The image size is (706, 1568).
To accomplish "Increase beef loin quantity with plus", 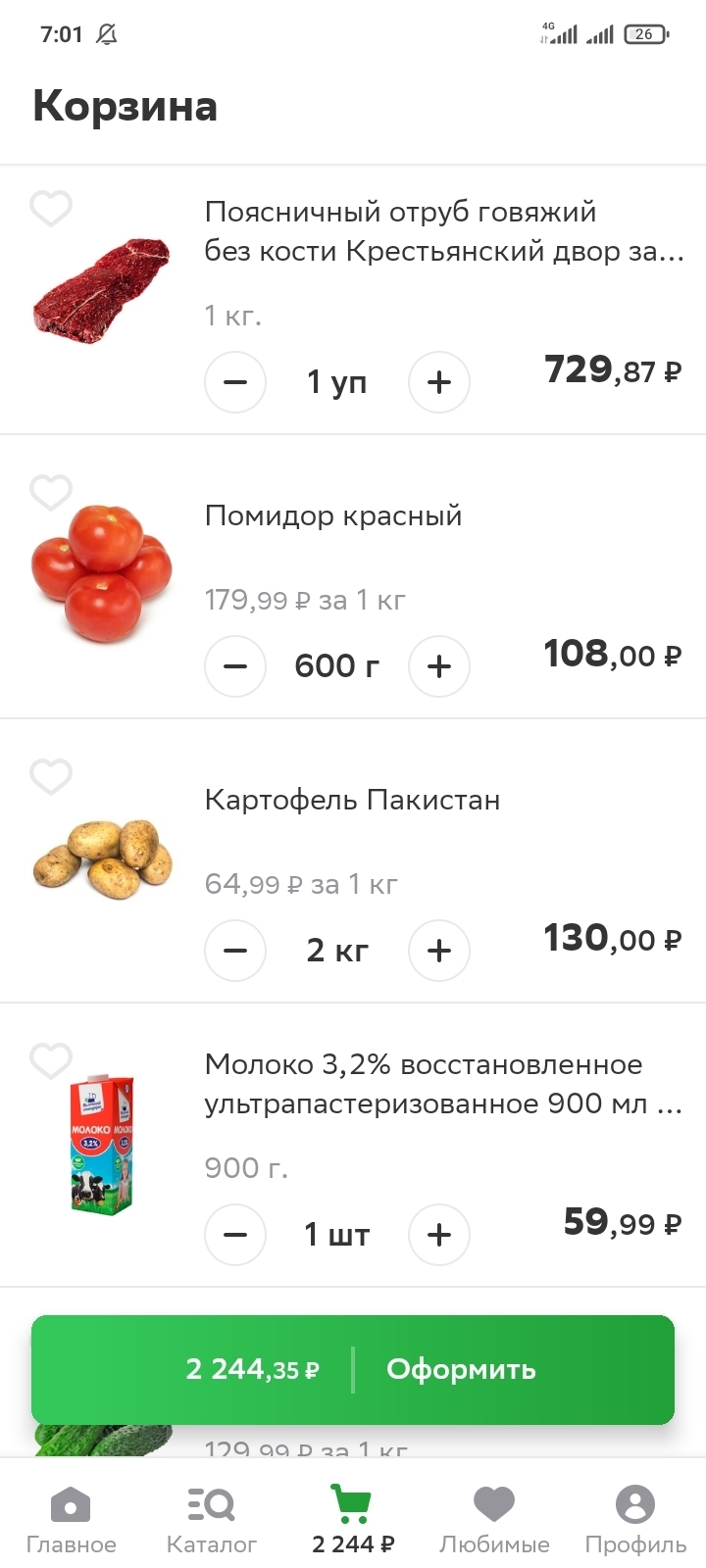I will (x=439, y=381).
